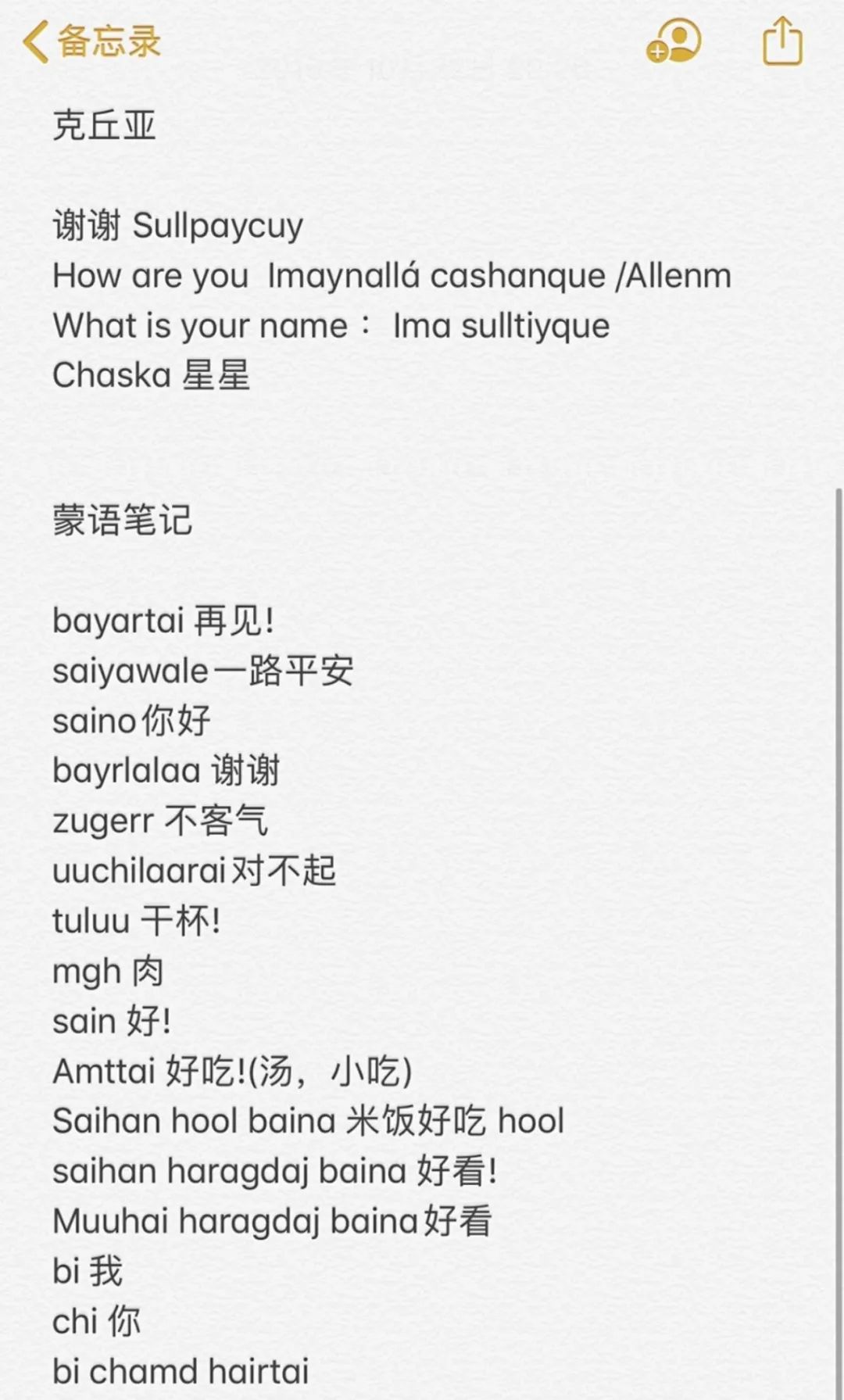Tap the line zugerr 不客气
Screen dimensions: 844x1400
pyautogui.click(x=160, y=820)
